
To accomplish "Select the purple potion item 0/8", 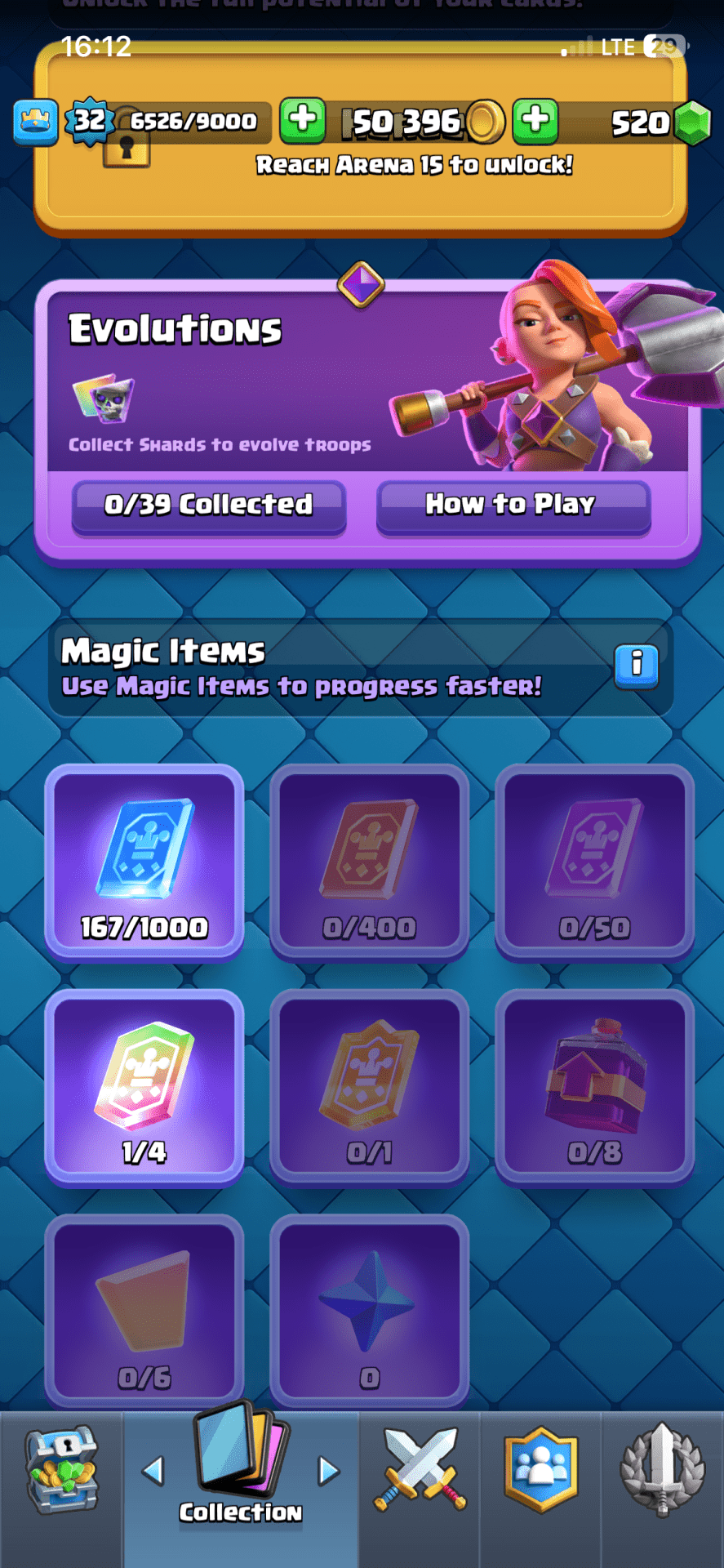I will pyautogui.click(x=594, y=1086).
